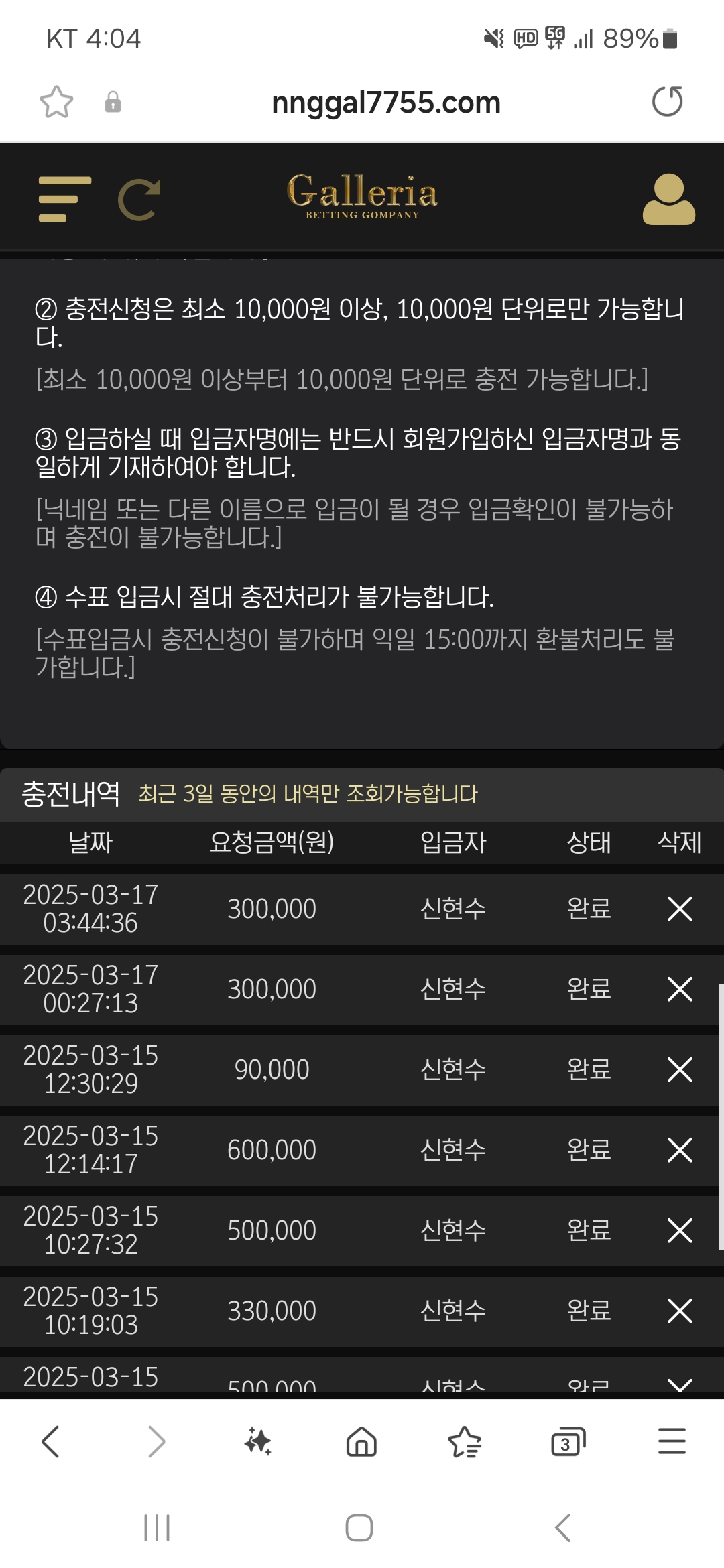
Task: Go back to the previous browser page
Action: point(51,1441)
